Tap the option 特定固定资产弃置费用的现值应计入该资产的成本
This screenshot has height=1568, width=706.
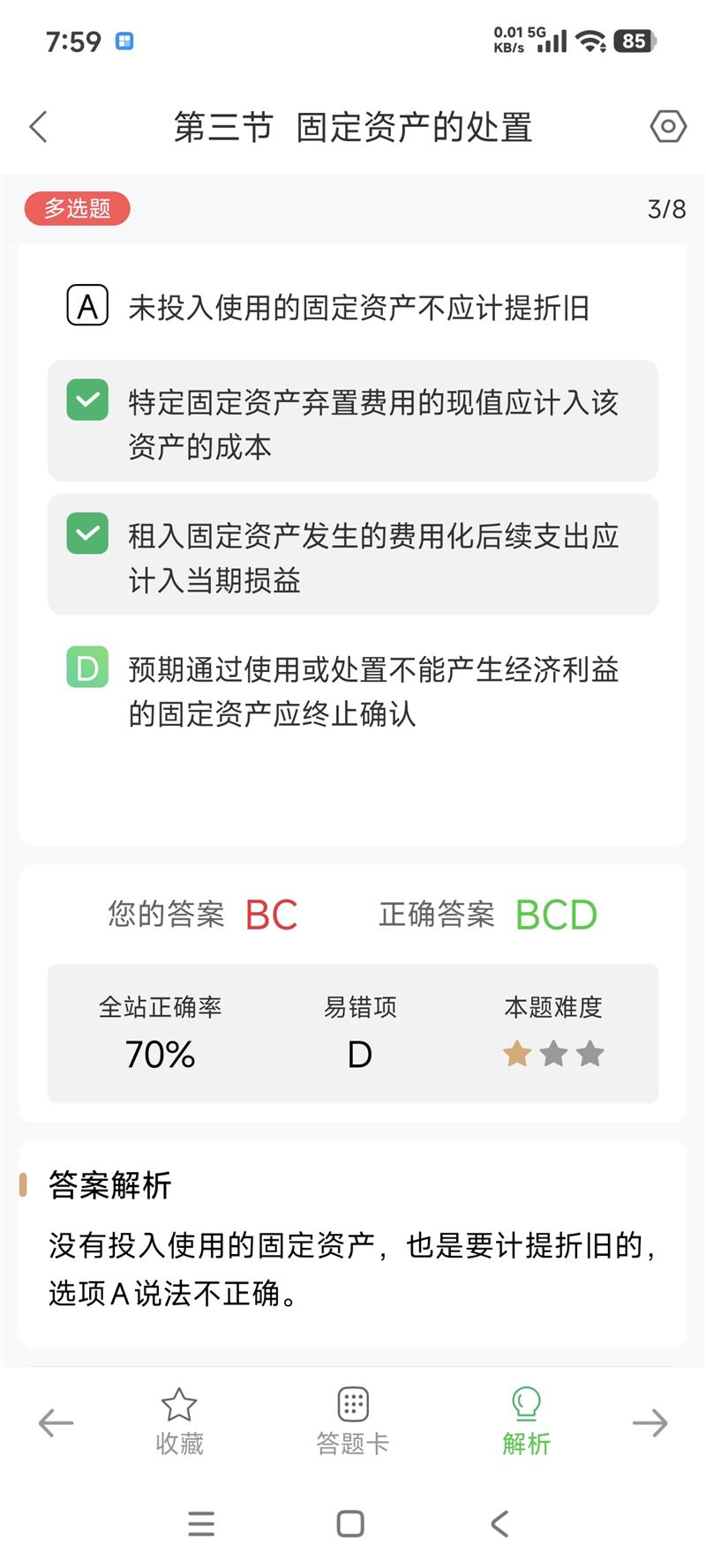click(x=353, y=422)
